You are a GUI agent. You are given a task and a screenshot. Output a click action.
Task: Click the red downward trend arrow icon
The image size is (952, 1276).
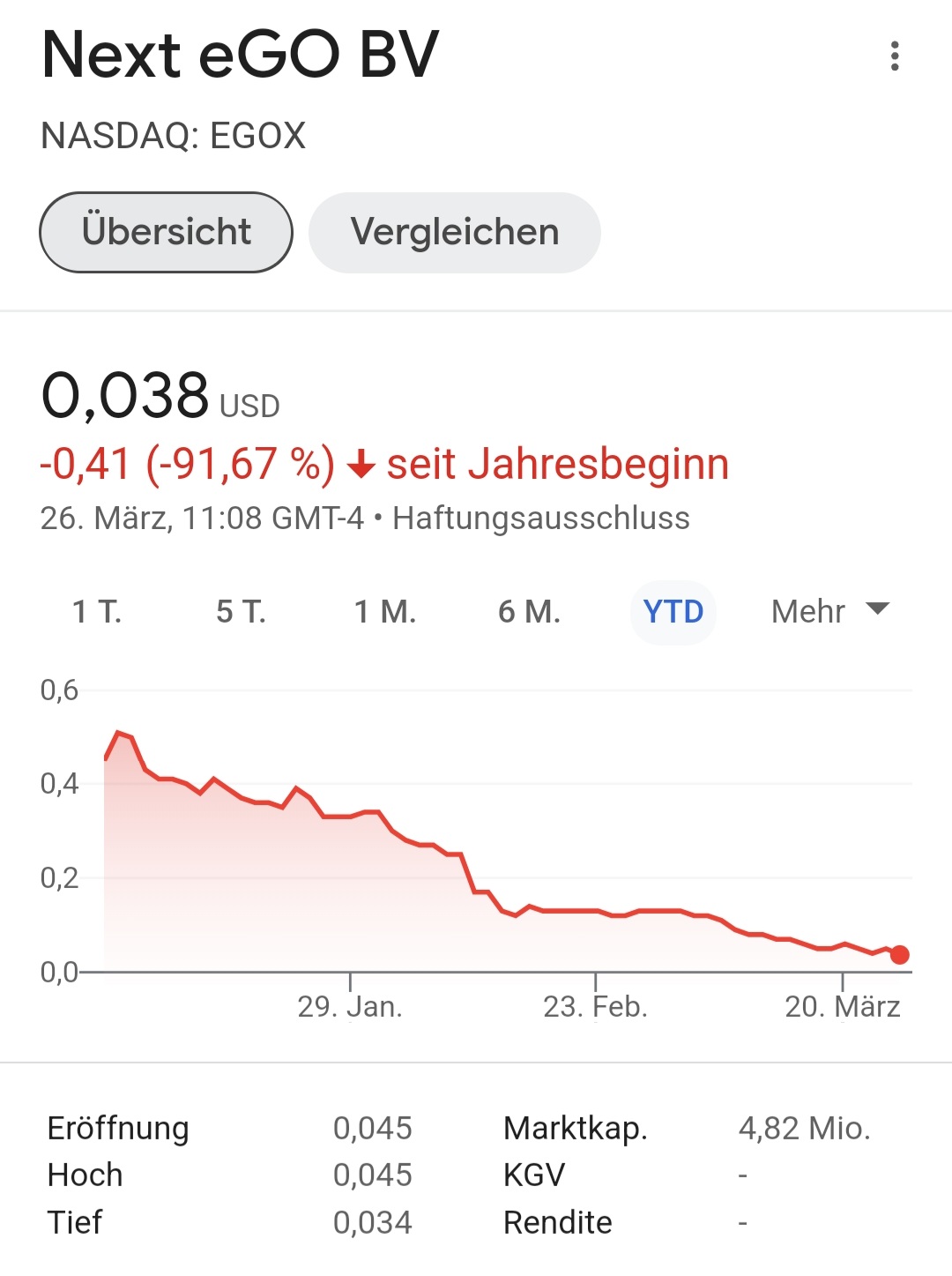click(362, 463)
